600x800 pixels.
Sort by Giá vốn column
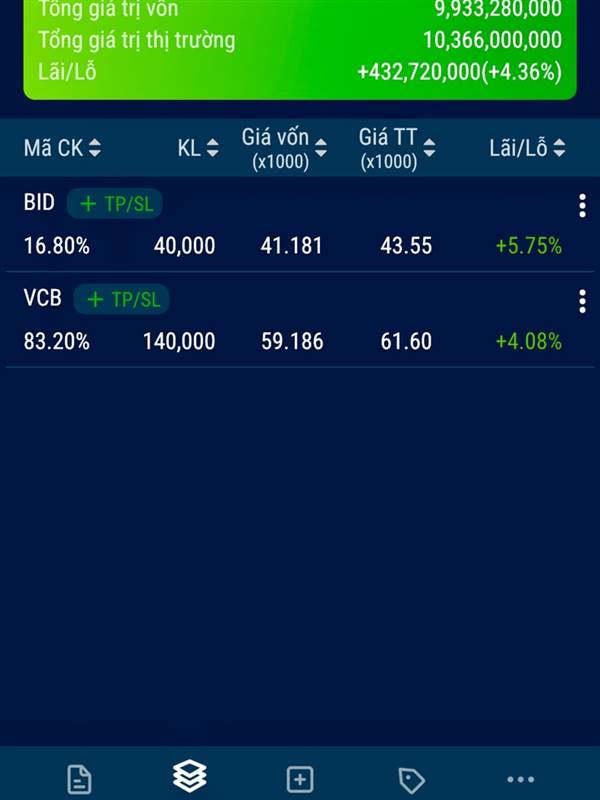[284, 149]
